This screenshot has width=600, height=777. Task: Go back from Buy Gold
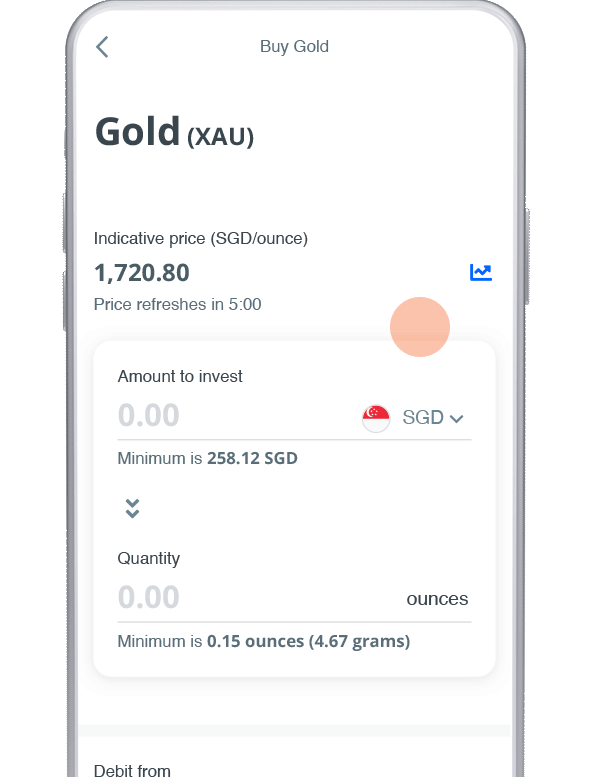[102, 47]
